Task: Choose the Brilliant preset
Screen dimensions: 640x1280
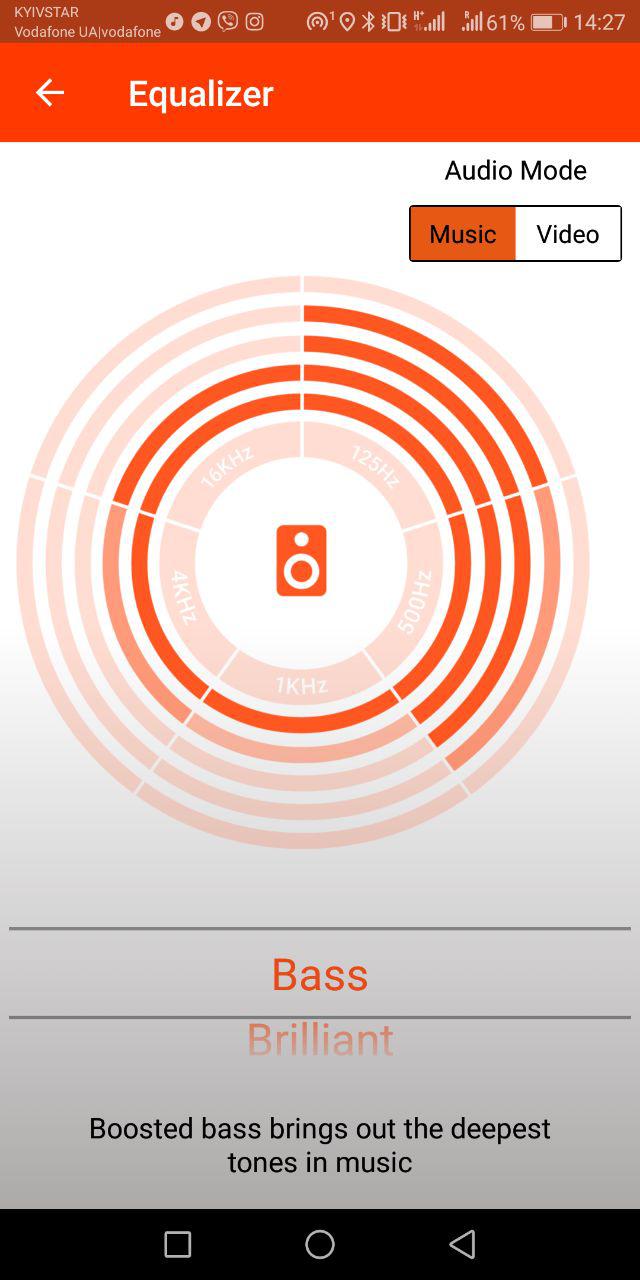Action: click(x=320, y=1040)
